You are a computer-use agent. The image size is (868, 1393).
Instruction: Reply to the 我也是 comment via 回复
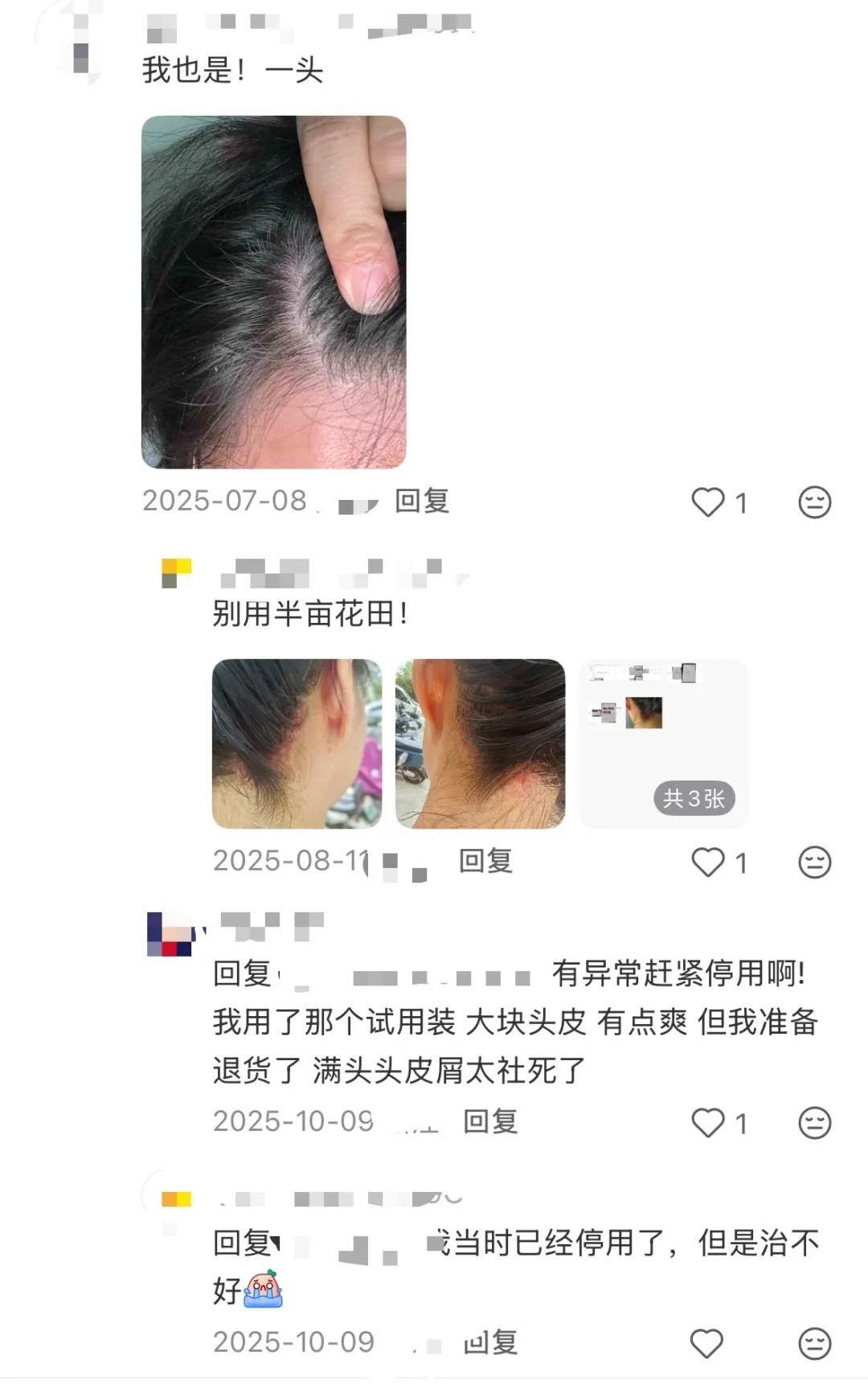click(x=422, y=500)
